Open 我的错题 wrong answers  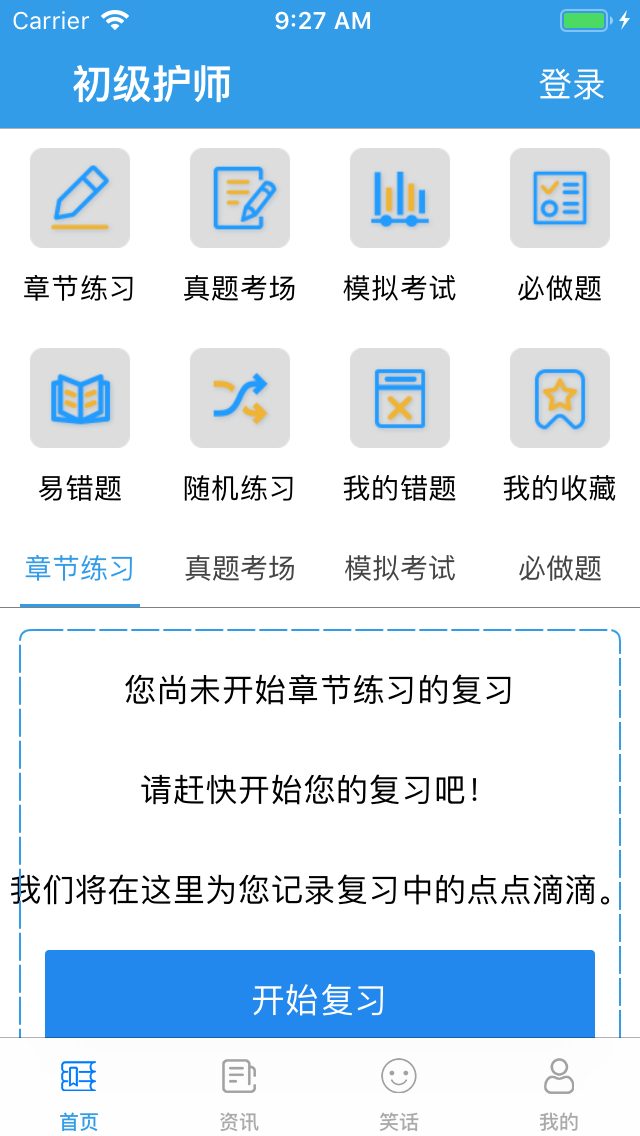400,398
